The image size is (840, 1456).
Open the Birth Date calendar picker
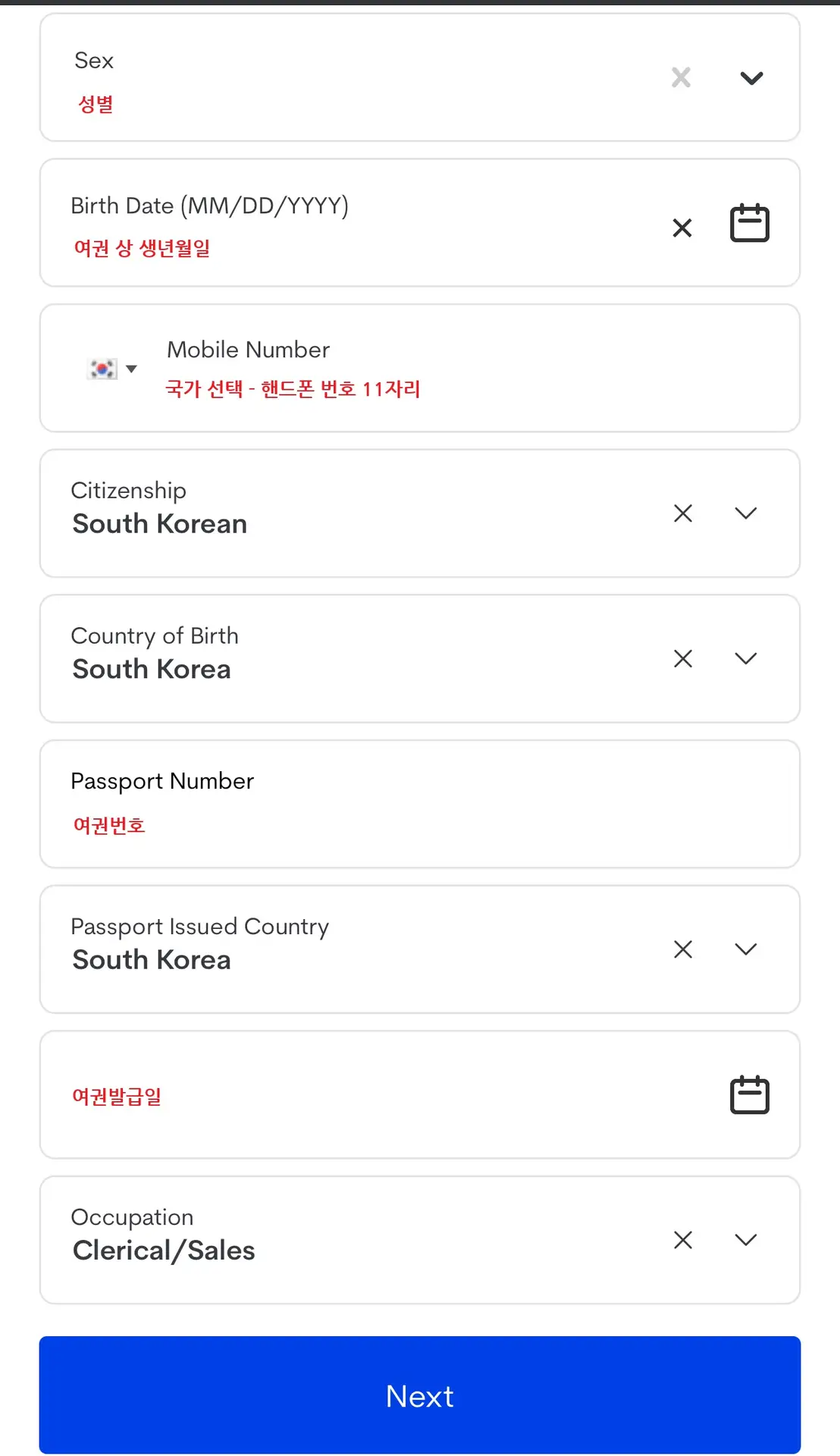coord(749,223)
